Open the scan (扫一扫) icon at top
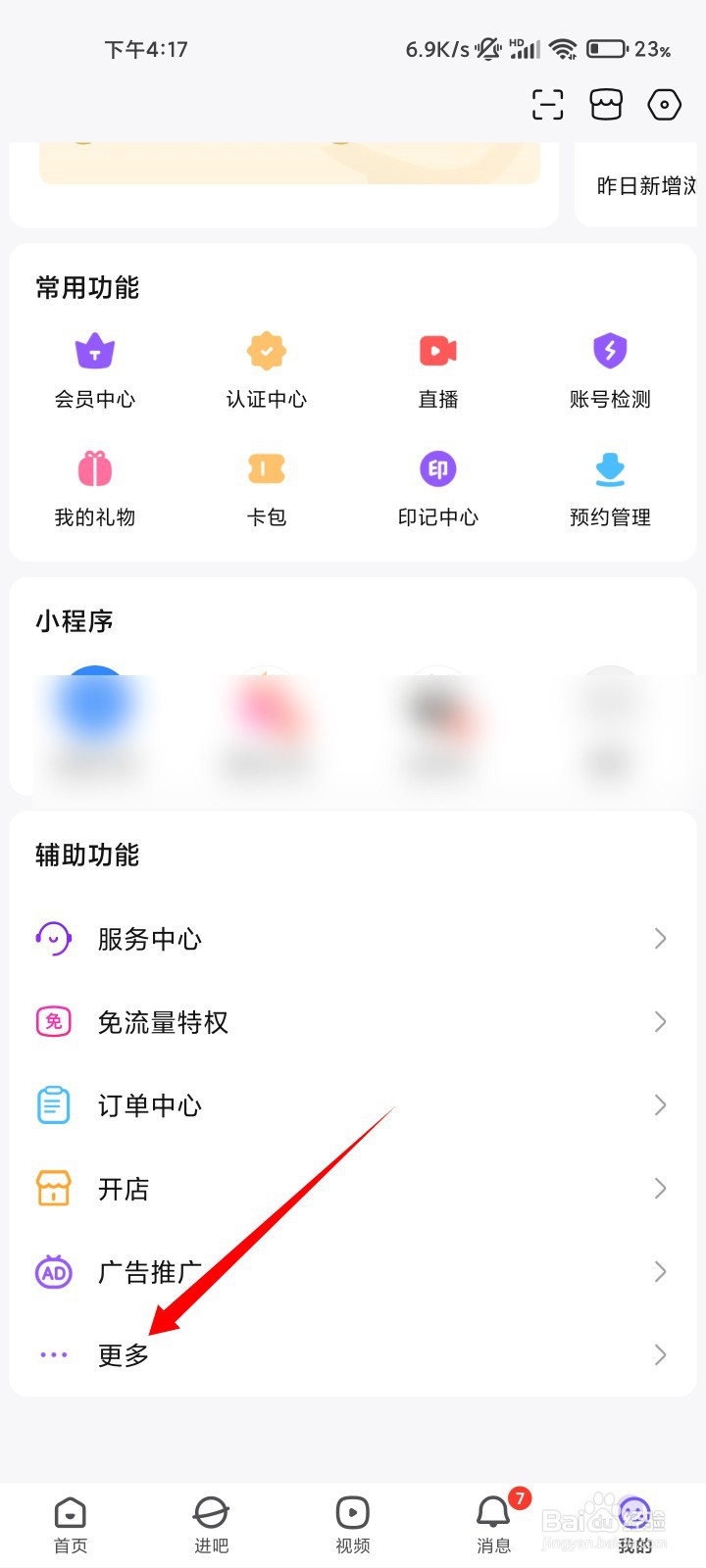Image resolution: width=706 pixels, height=1568 pixels. click(547, 104)
